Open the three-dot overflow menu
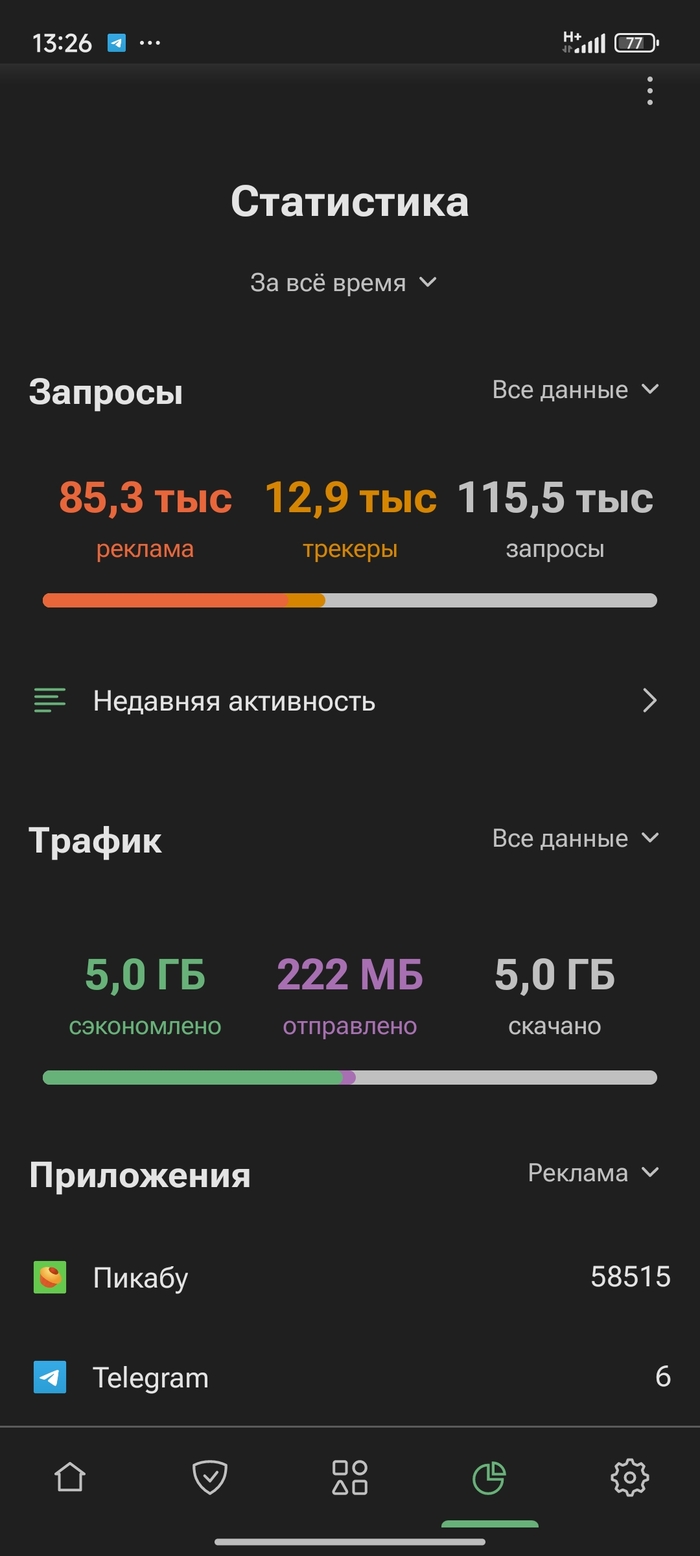Viewport: 700px width, 1556px height. 650,91
